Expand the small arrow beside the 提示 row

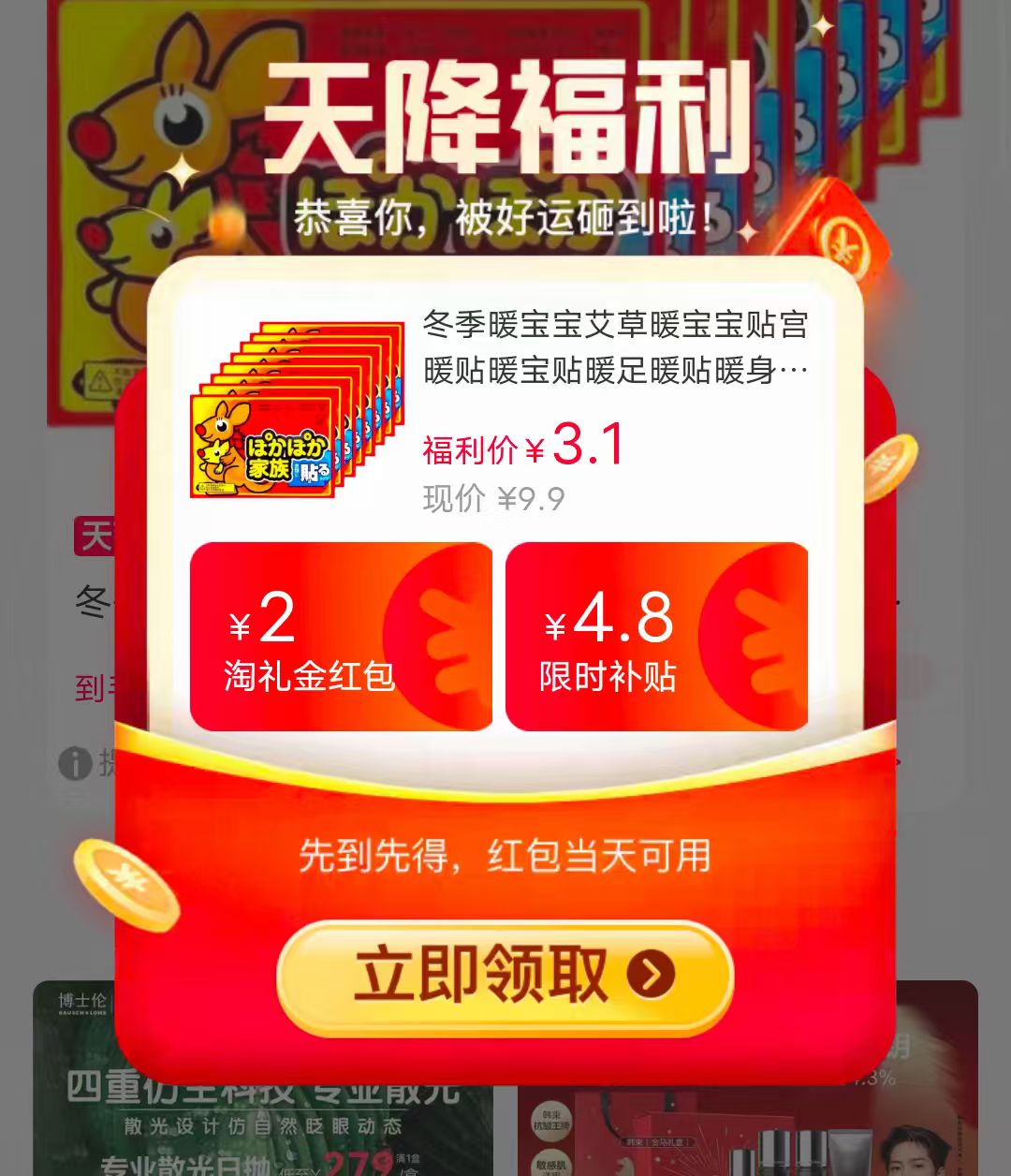click(x=896, y=763)
